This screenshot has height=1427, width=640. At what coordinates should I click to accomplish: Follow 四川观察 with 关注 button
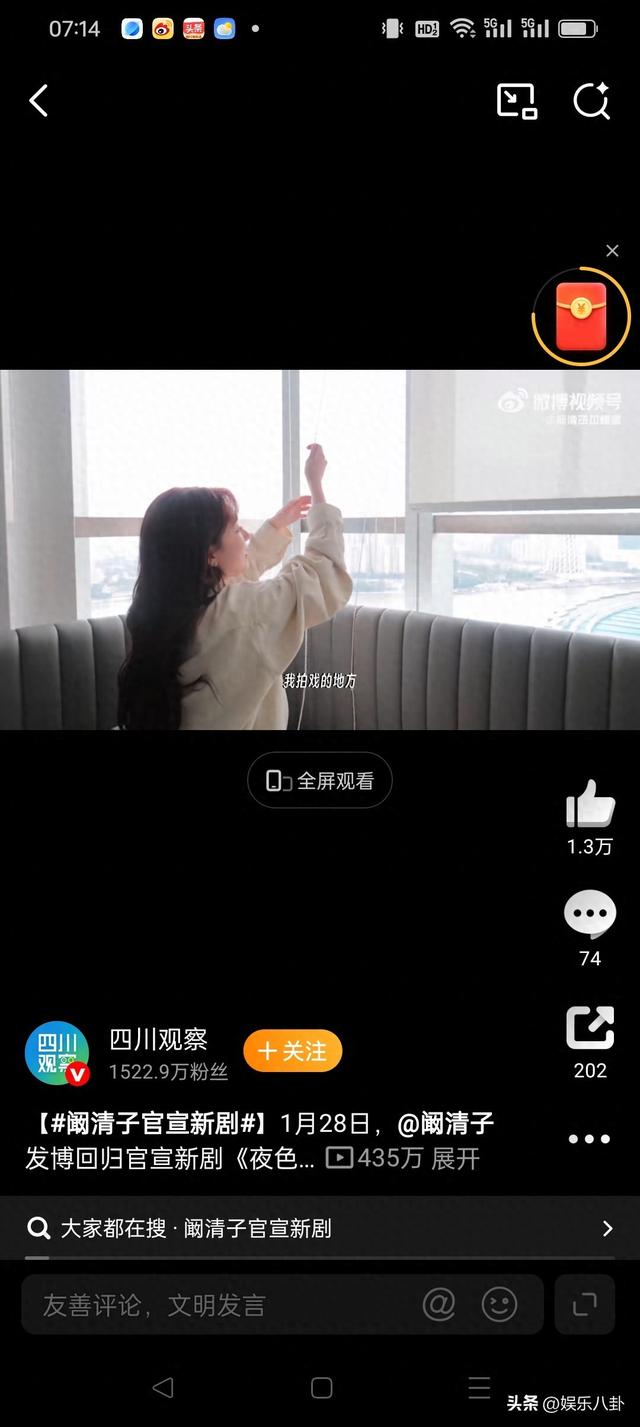click(x=292, y=1051)
